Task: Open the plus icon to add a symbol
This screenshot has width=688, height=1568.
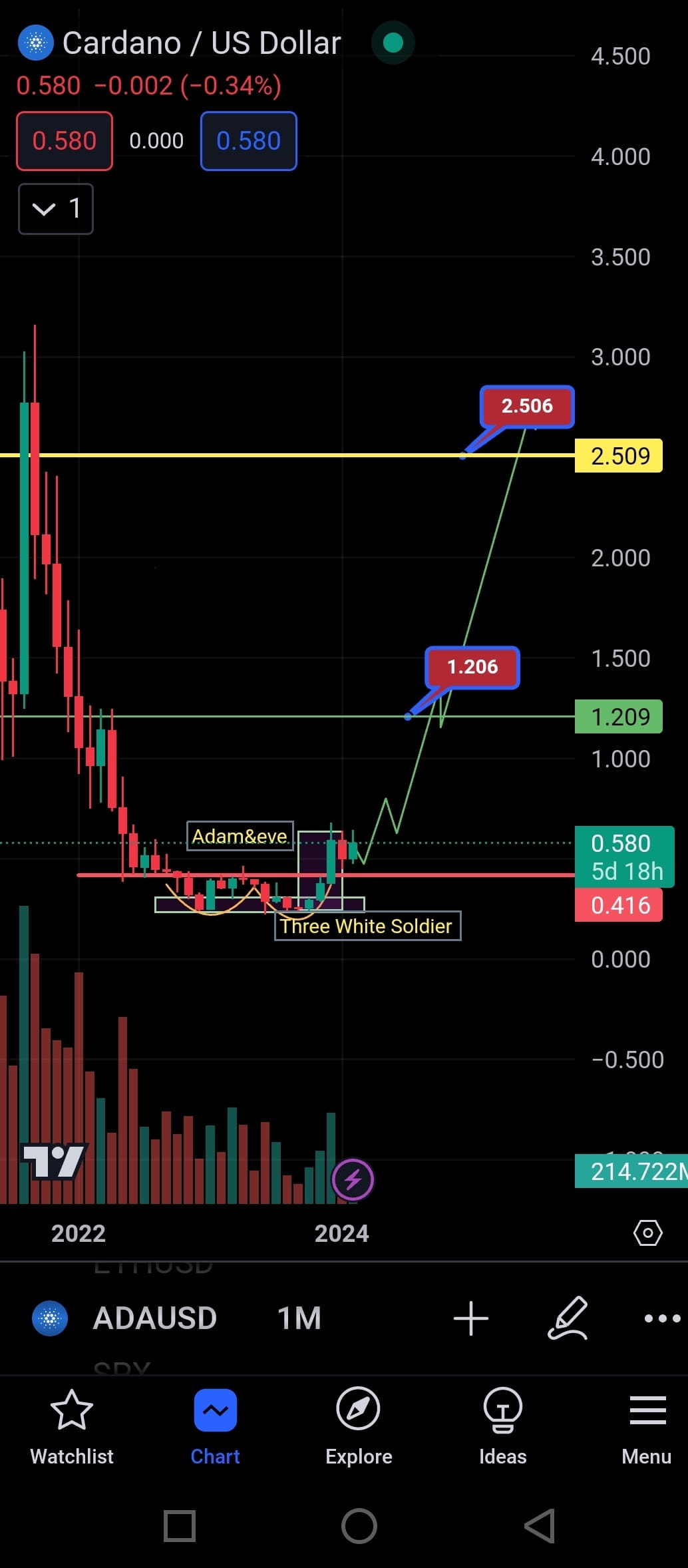Action: pos(471,1318)
